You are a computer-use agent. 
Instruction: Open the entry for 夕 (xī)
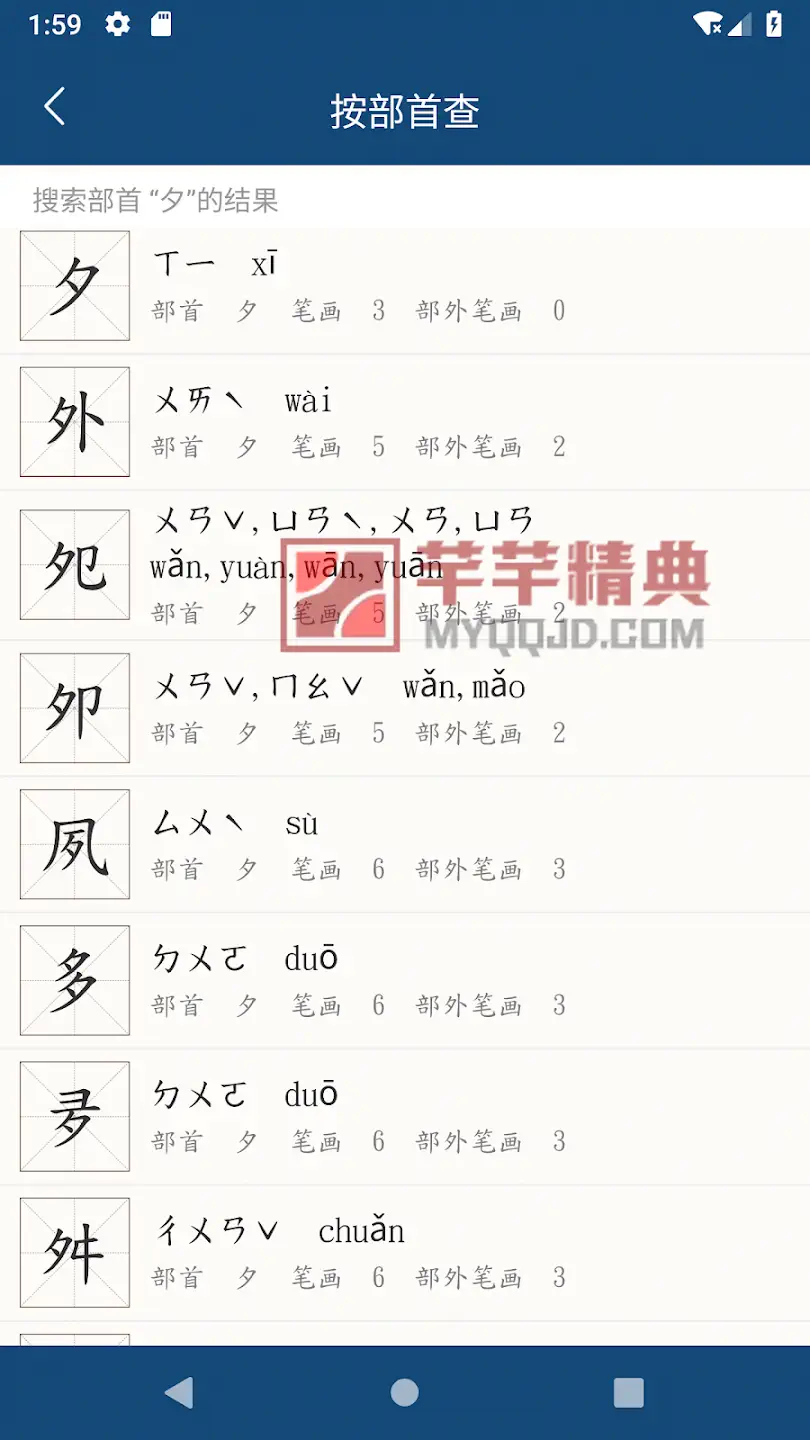[404, 287]
